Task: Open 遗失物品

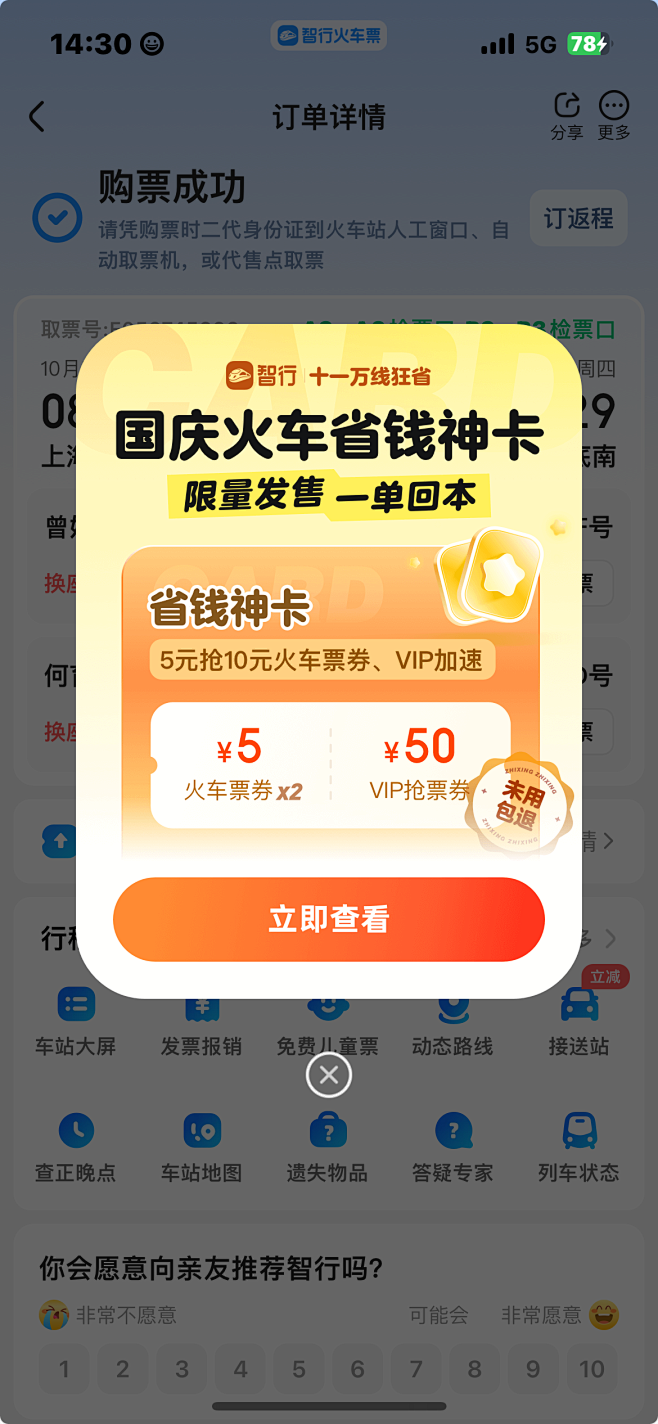Action: pos(327,1148)
